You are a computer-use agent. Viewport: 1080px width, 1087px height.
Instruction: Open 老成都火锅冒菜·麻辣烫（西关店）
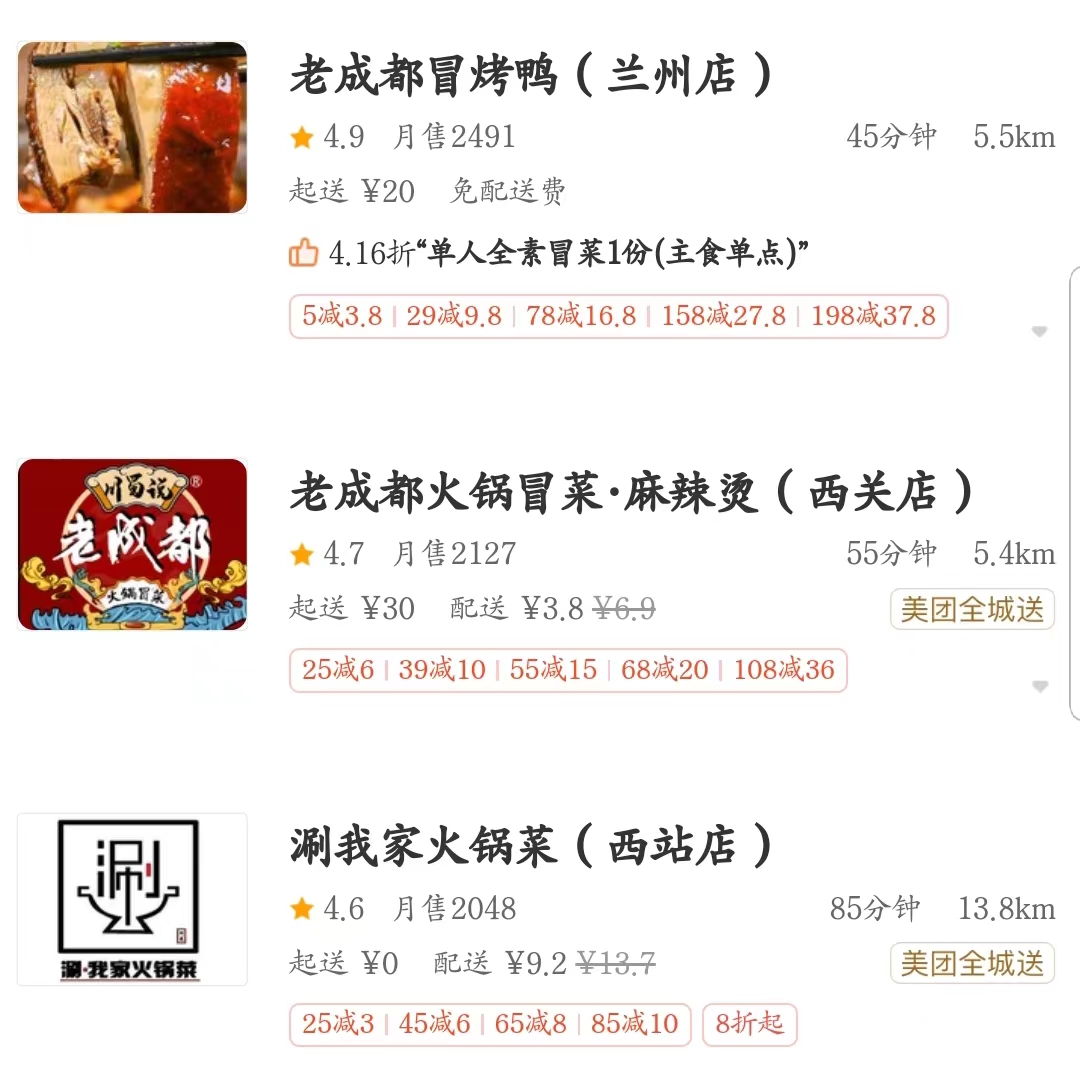pos(630,493)
